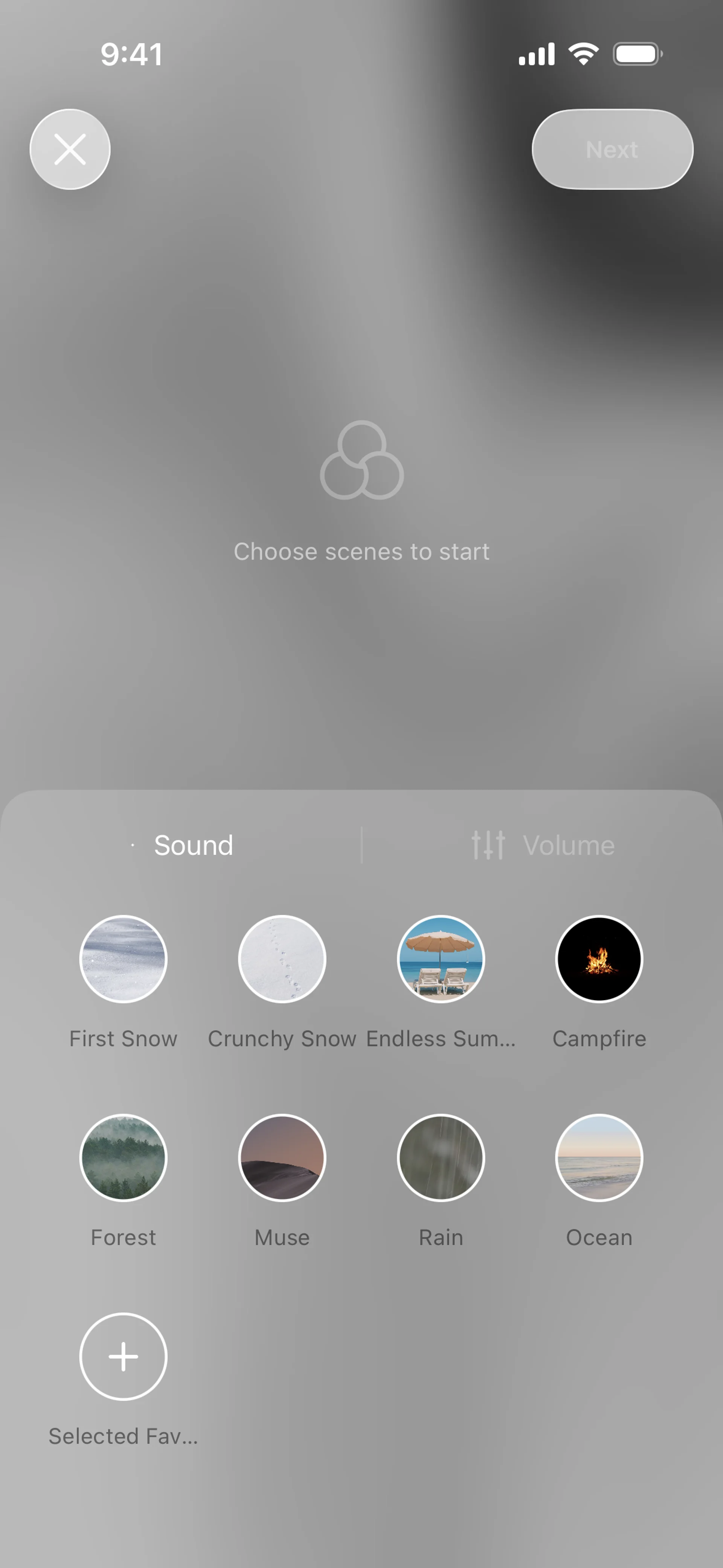Choose the Muse scene
The height and width of the screenshot is (1568, 723).
coord(282,1157)
